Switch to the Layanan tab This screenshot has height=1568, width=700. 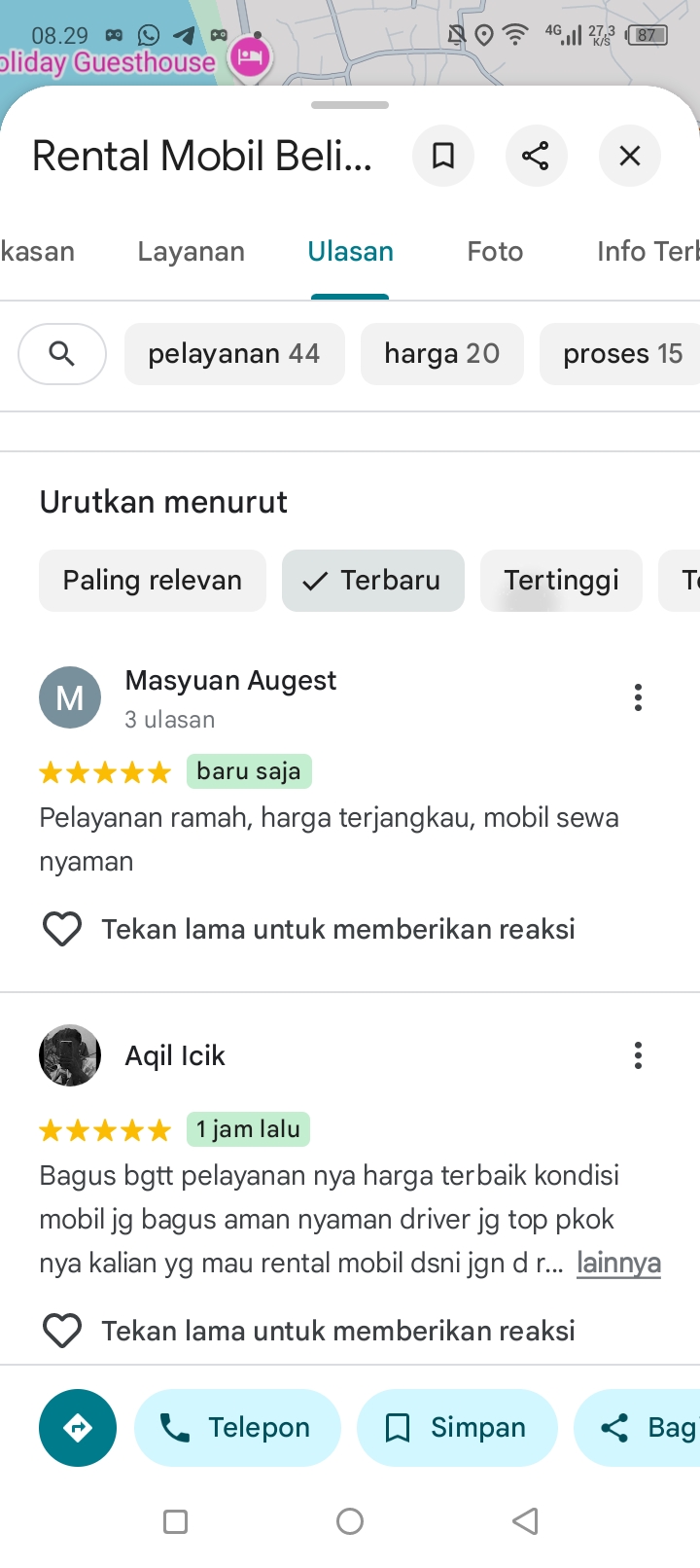(x=192, y=251)
